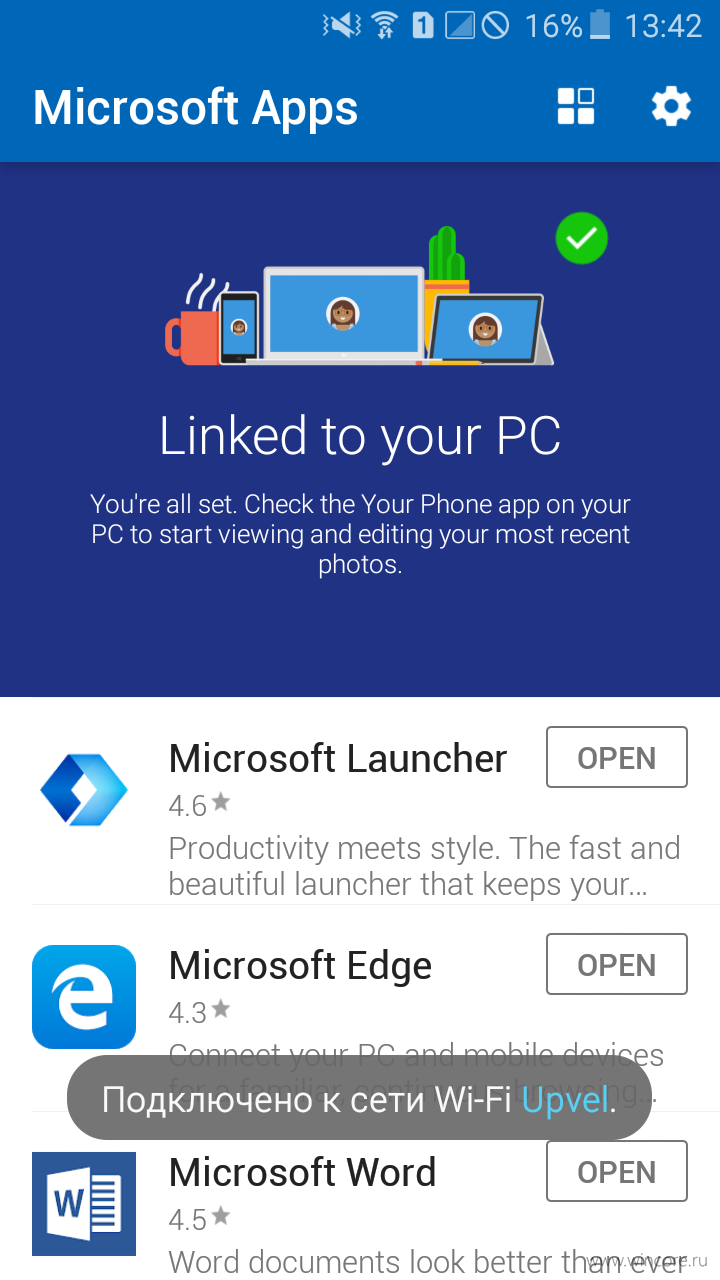The height and width of the screenshot is (1280, 720).
Task: Open settings gear icon
Action: click(671, 106)
